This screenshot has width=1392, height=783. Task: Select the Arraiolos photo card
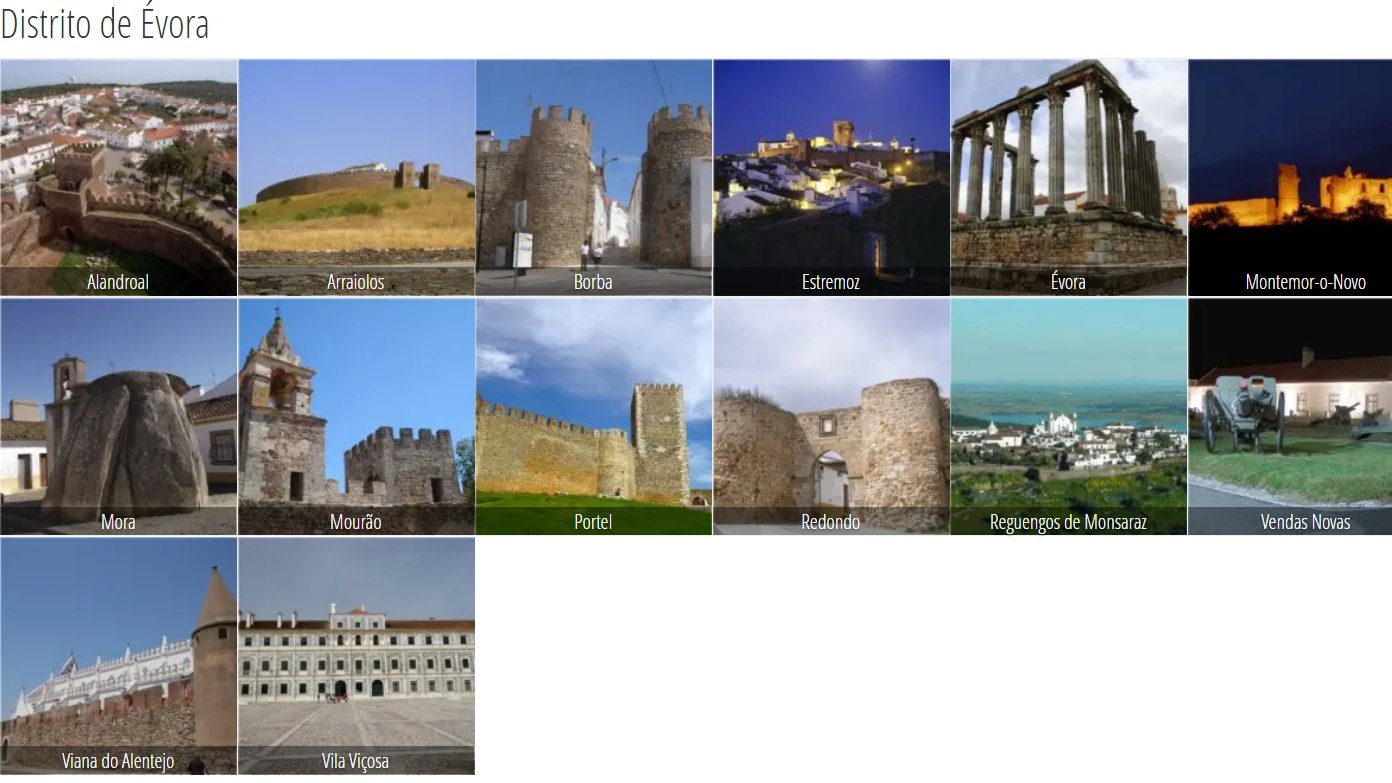pyautogui.click(x=356, y=178)
